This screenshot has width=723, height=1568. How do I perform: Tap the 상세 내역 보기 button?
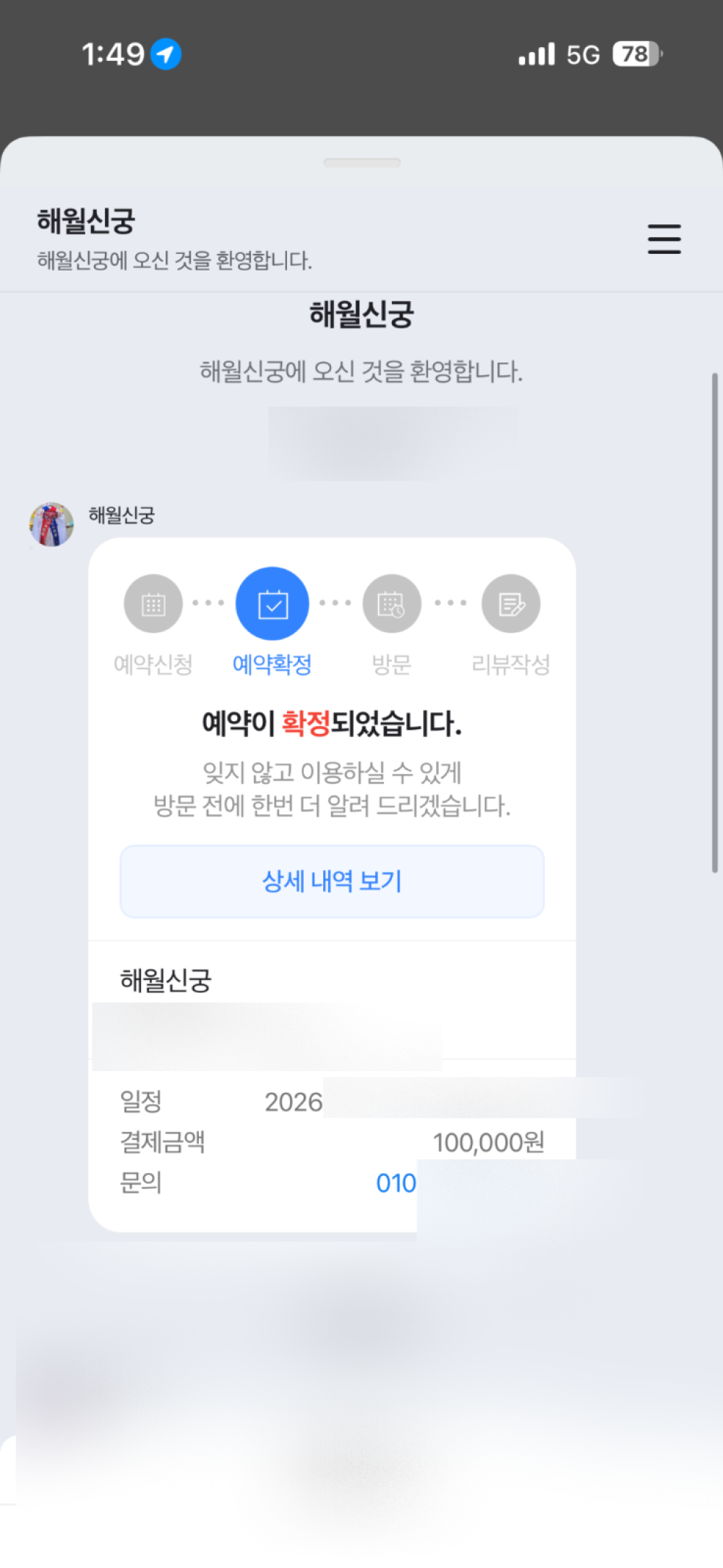point(332,881)
